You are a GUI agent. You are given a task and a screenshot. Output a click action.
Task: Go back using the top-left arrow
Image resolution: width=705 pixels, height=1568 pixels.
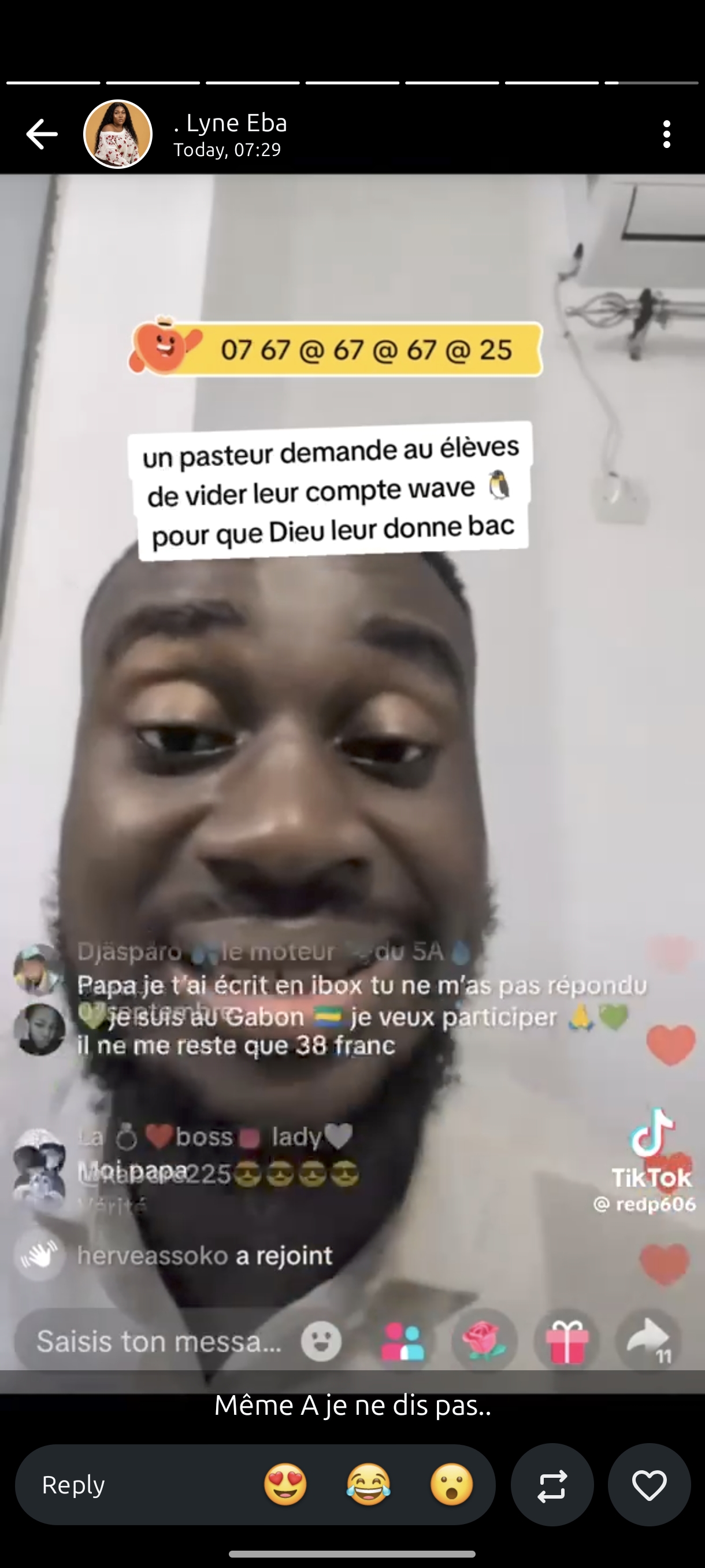(42, 134)
